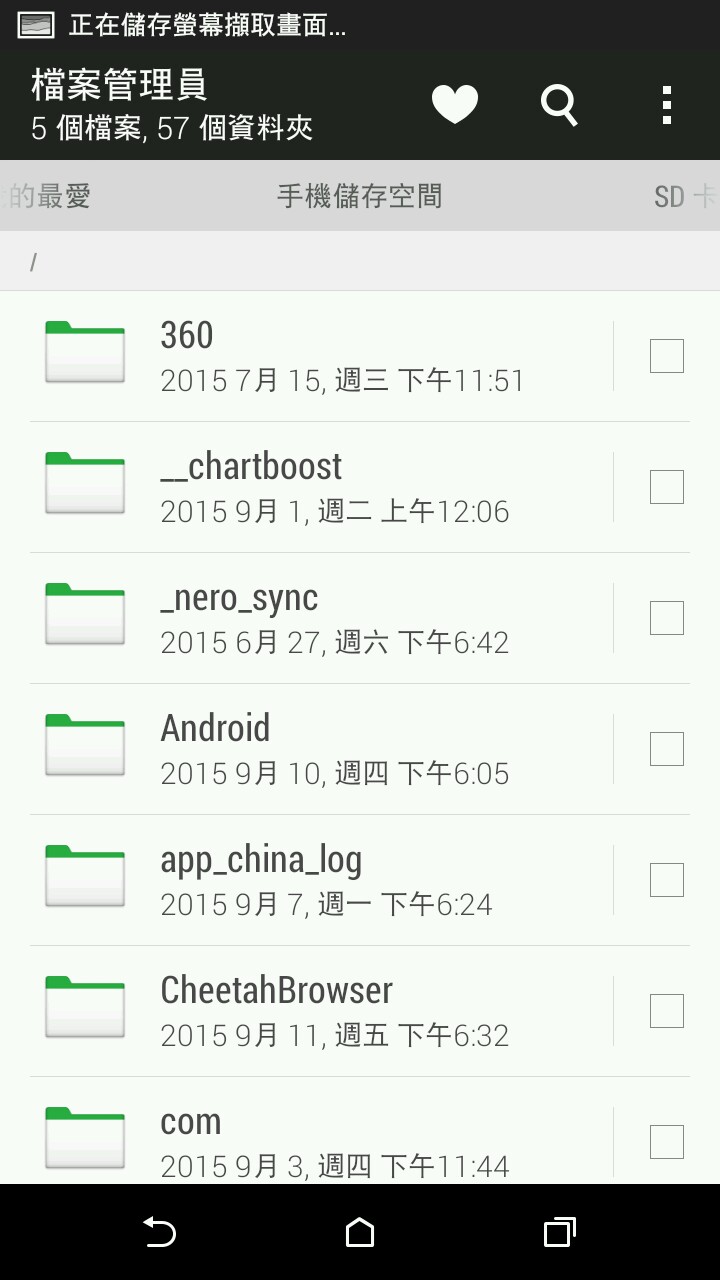Check the CheetahBrowser folder checkbox
The height and width of the screenshot is (1280, 720).
pos(667,1011)
